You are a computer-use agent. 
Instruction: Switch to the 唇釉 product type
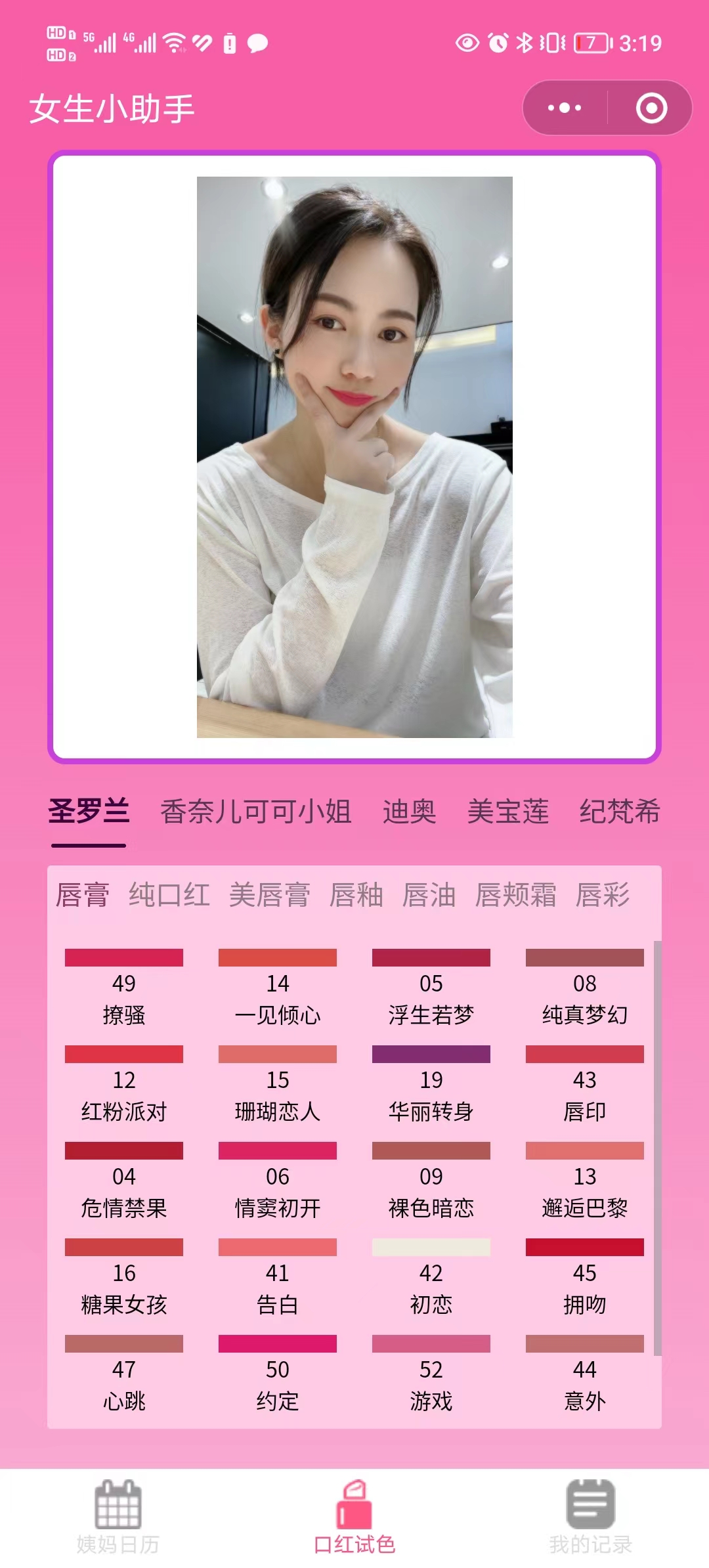click(x=356, y=895)
